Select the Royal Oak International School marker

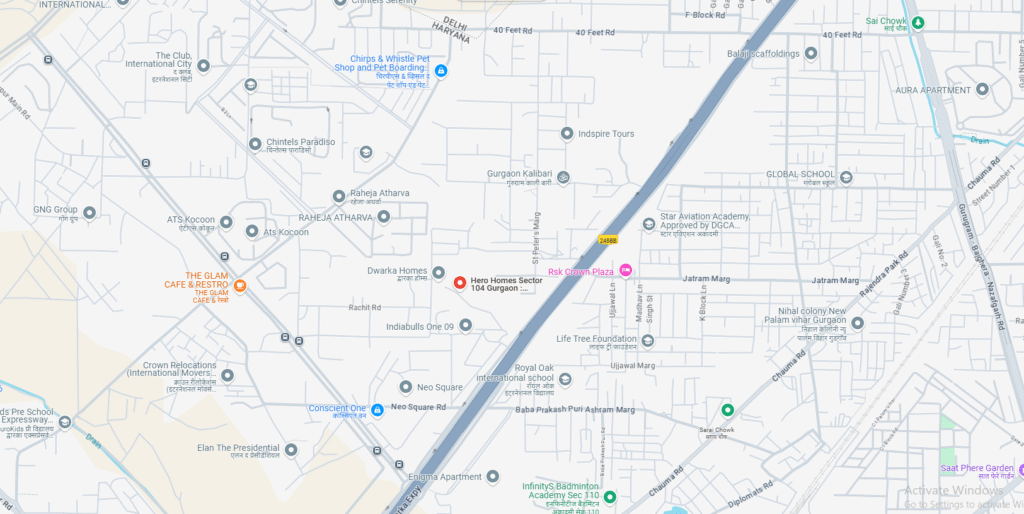[x=565, y=379]
